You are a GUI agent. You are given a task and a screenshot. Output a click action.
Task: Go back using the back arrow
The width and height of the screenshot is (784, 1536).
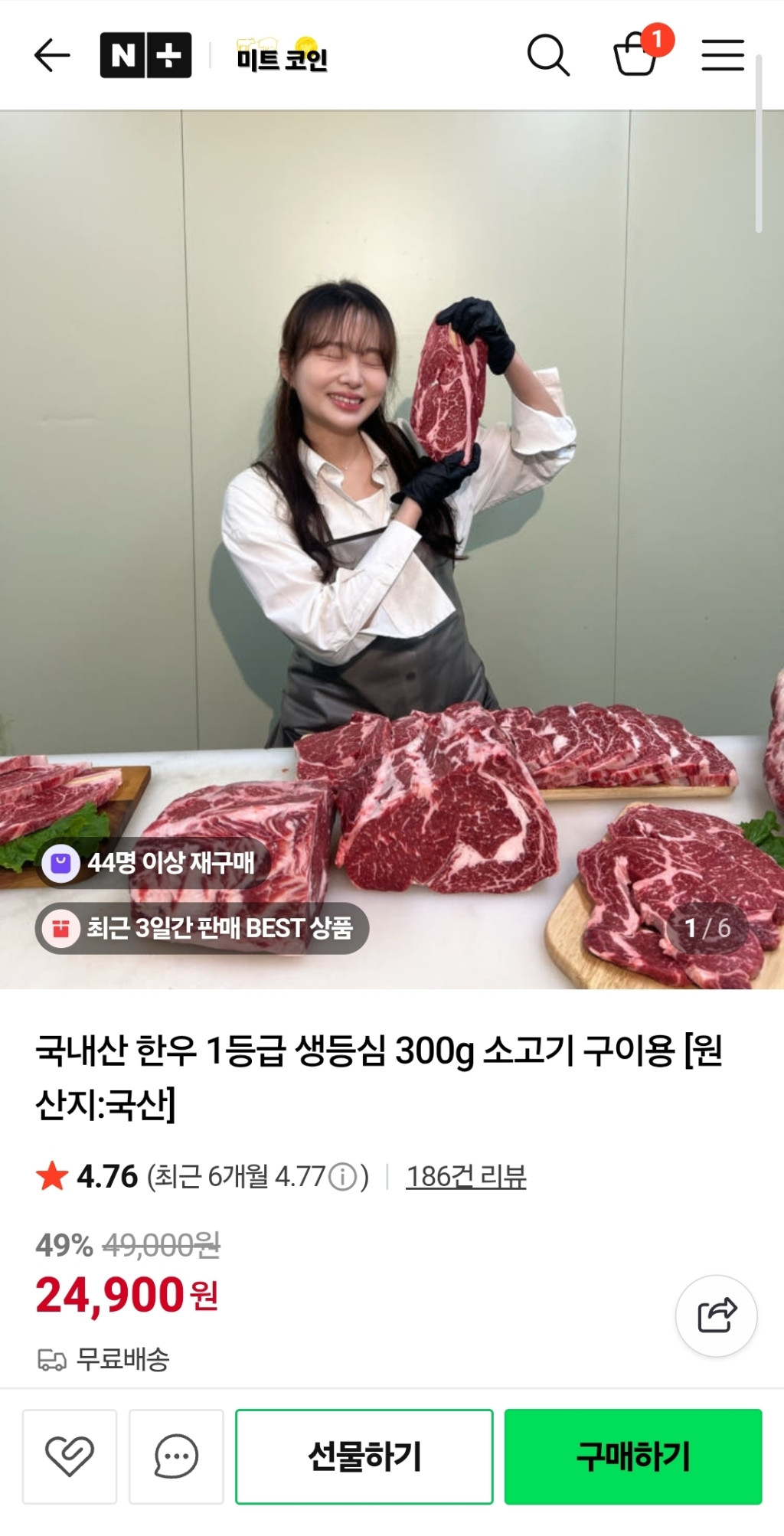(52, 55)
